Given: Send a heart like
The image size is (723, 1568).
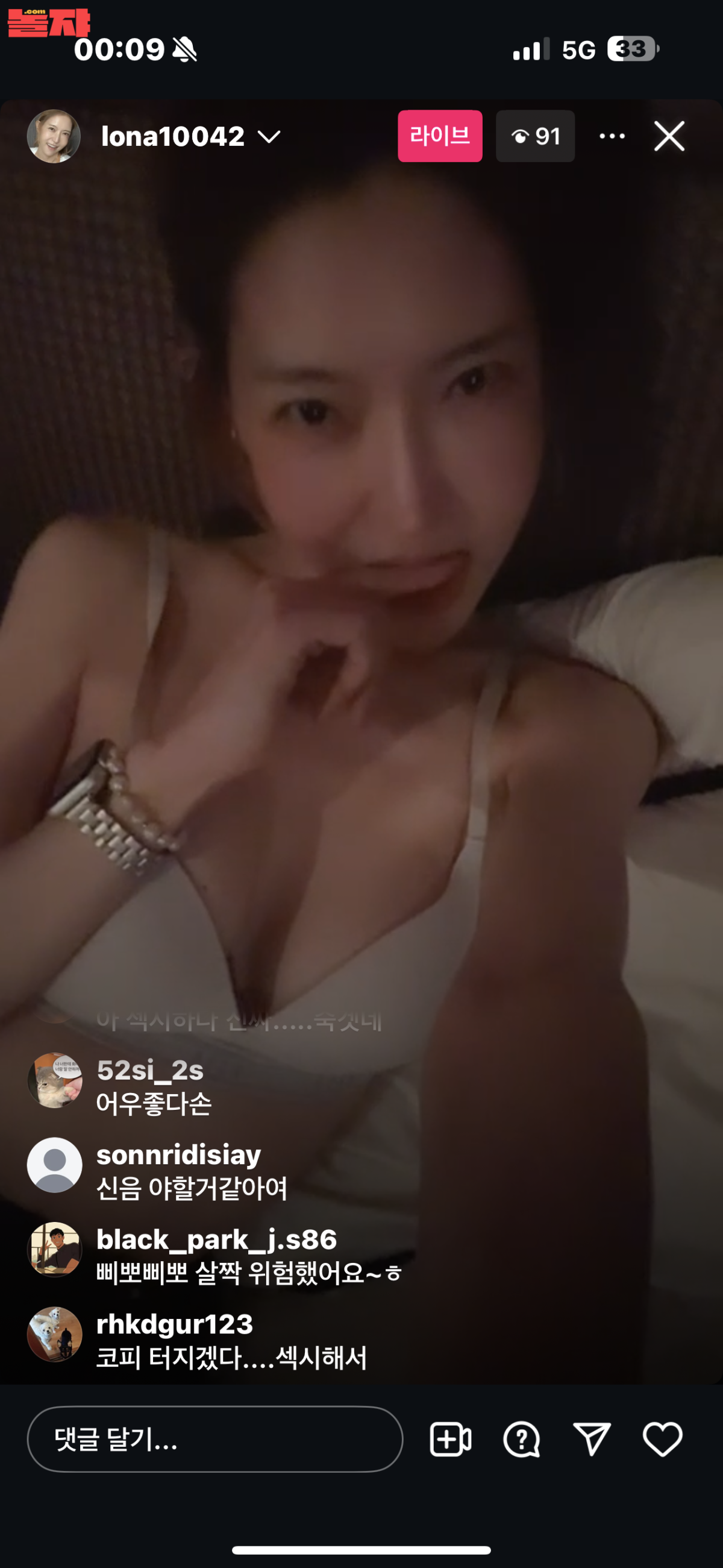Looking at the screenshot, I should tap(662, 1440).
